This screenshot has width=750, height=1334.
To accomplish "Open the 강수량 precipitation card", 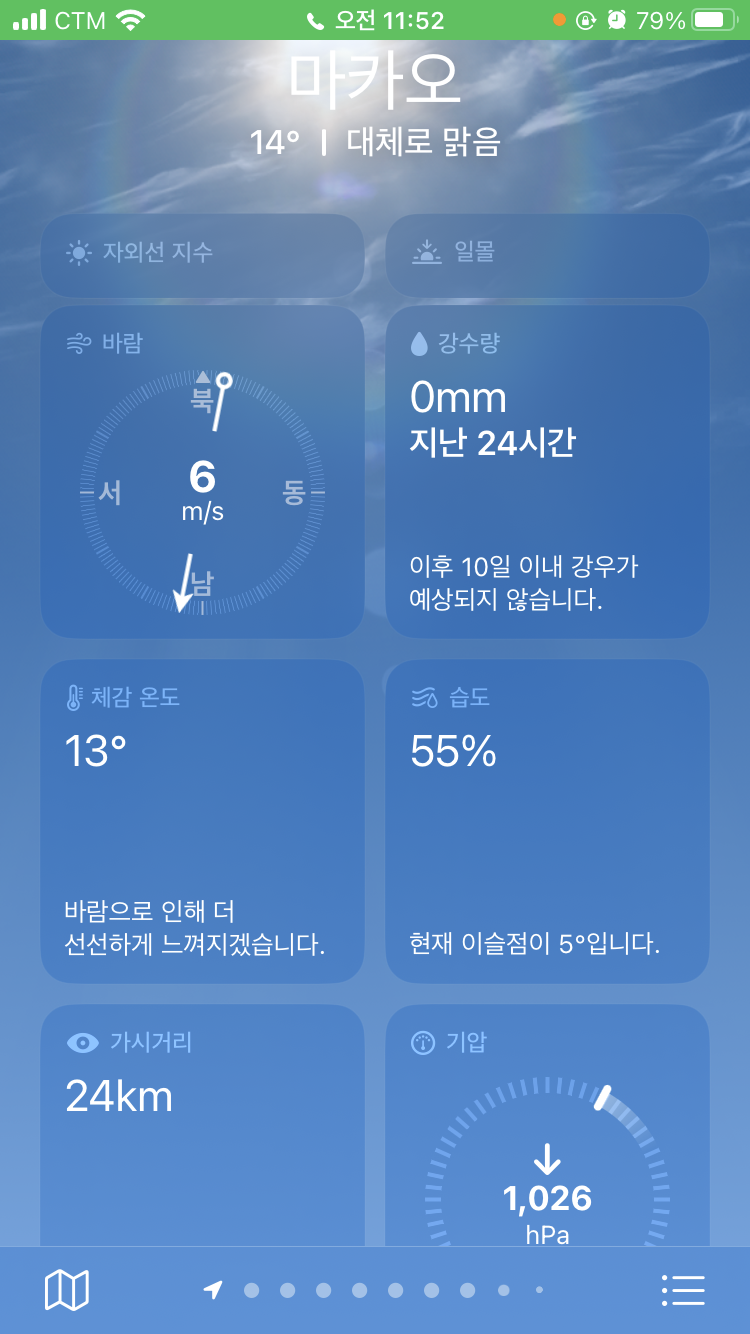I will (x=547, y=472).
